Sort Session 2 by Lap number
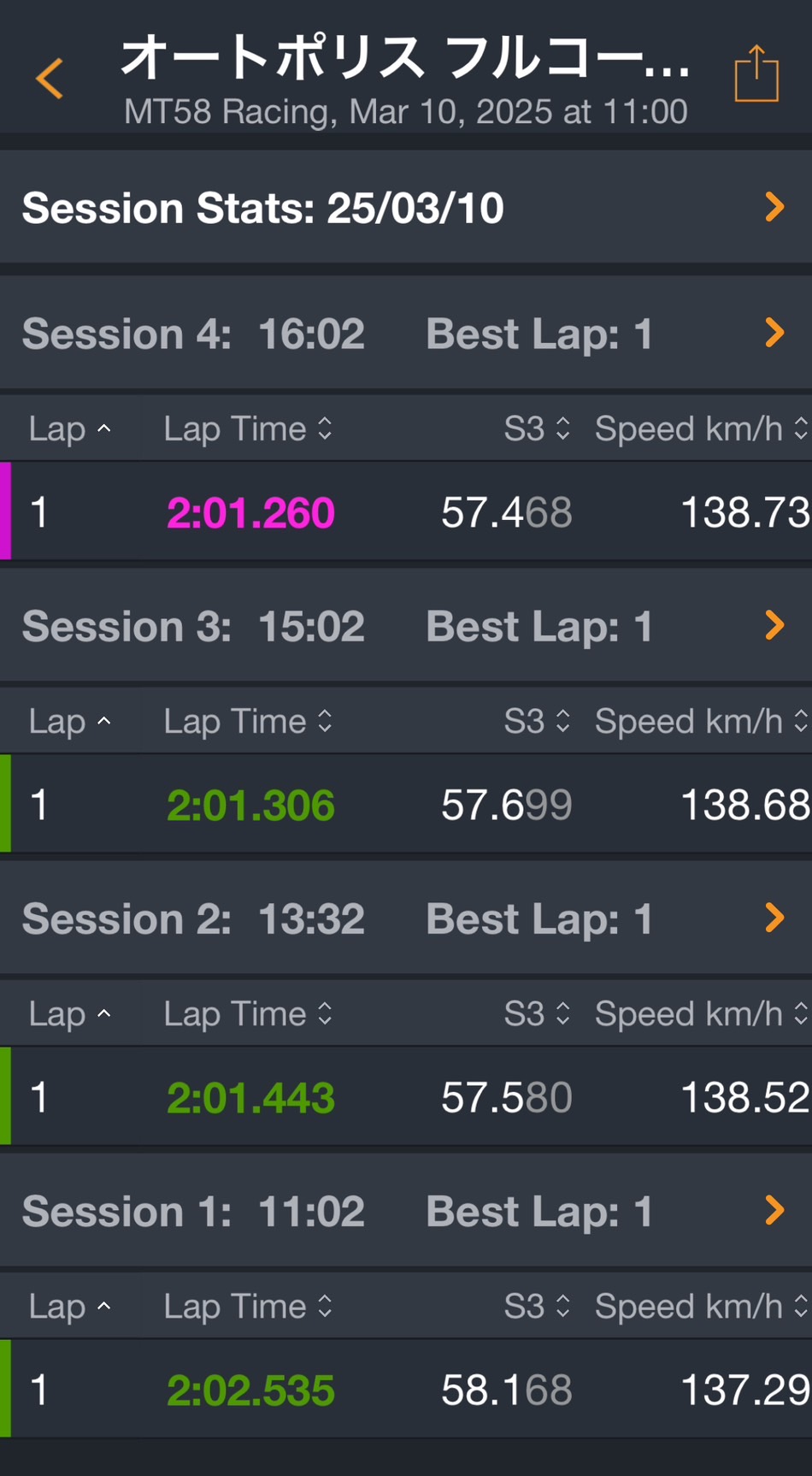Screen dimensions: 812x1476 (x=69, y=1013)
